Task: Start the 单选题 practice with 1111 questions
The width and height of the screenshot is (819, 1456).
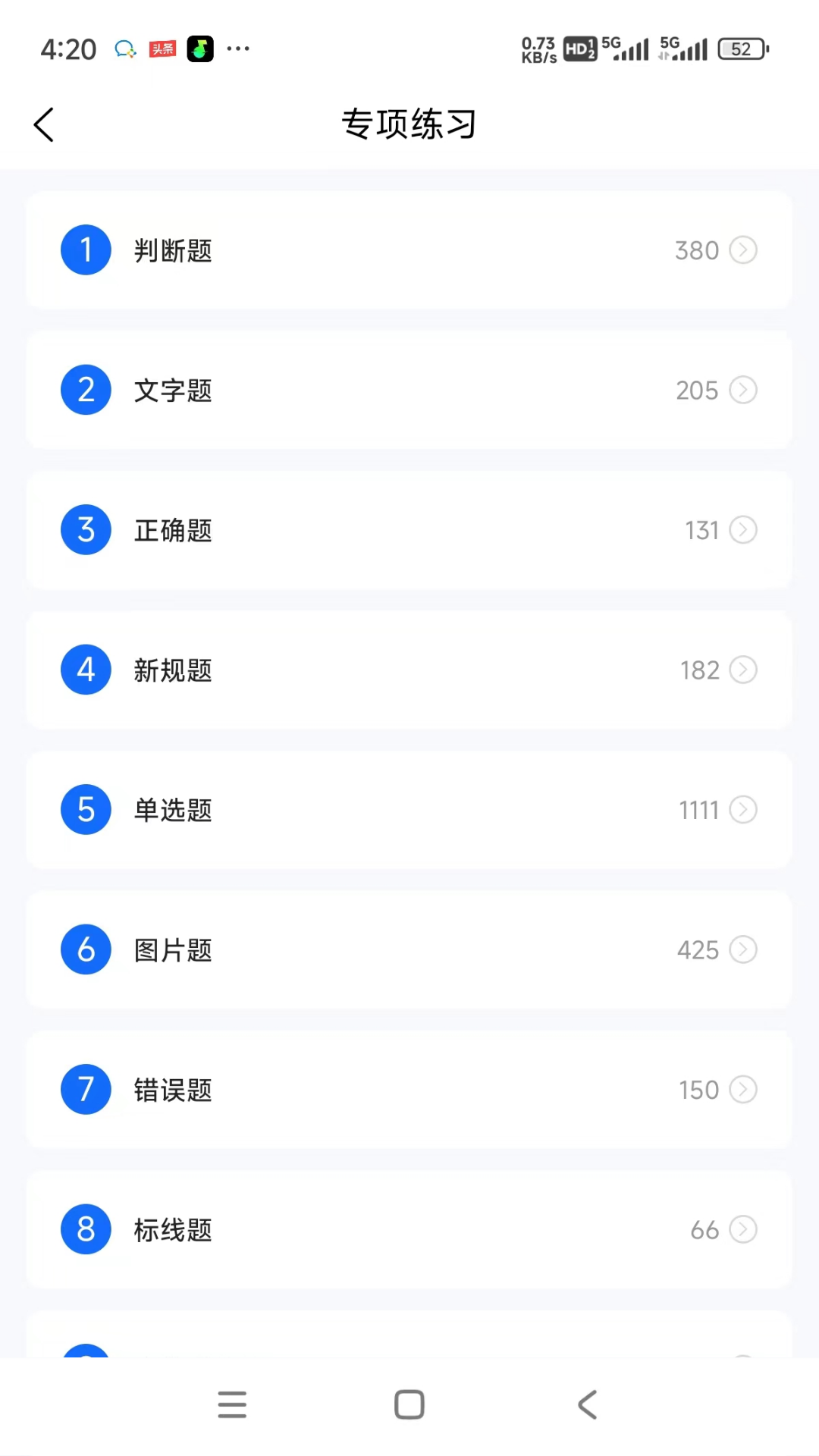Action: pyautogui.click(x=409, y=809)
